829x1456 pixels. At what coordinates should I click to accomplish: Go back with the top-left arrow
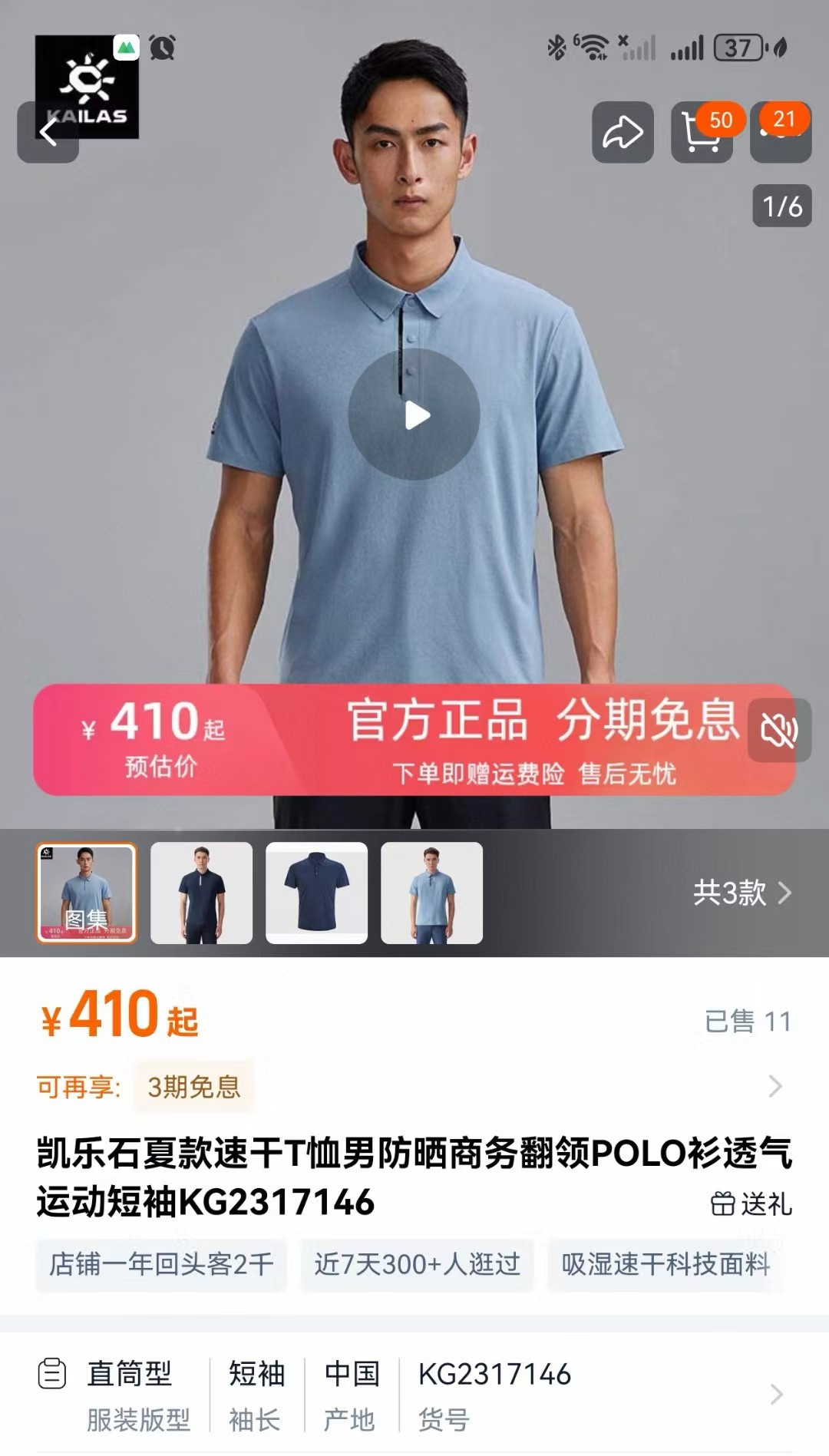[x=48, y=132]
